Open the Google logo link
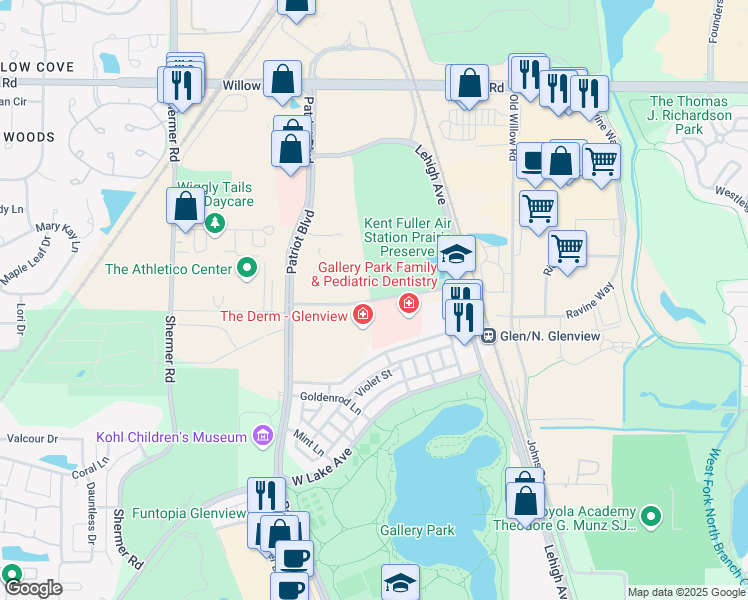Viewport: 748px width, 600px height. click(x=33, y=589)
